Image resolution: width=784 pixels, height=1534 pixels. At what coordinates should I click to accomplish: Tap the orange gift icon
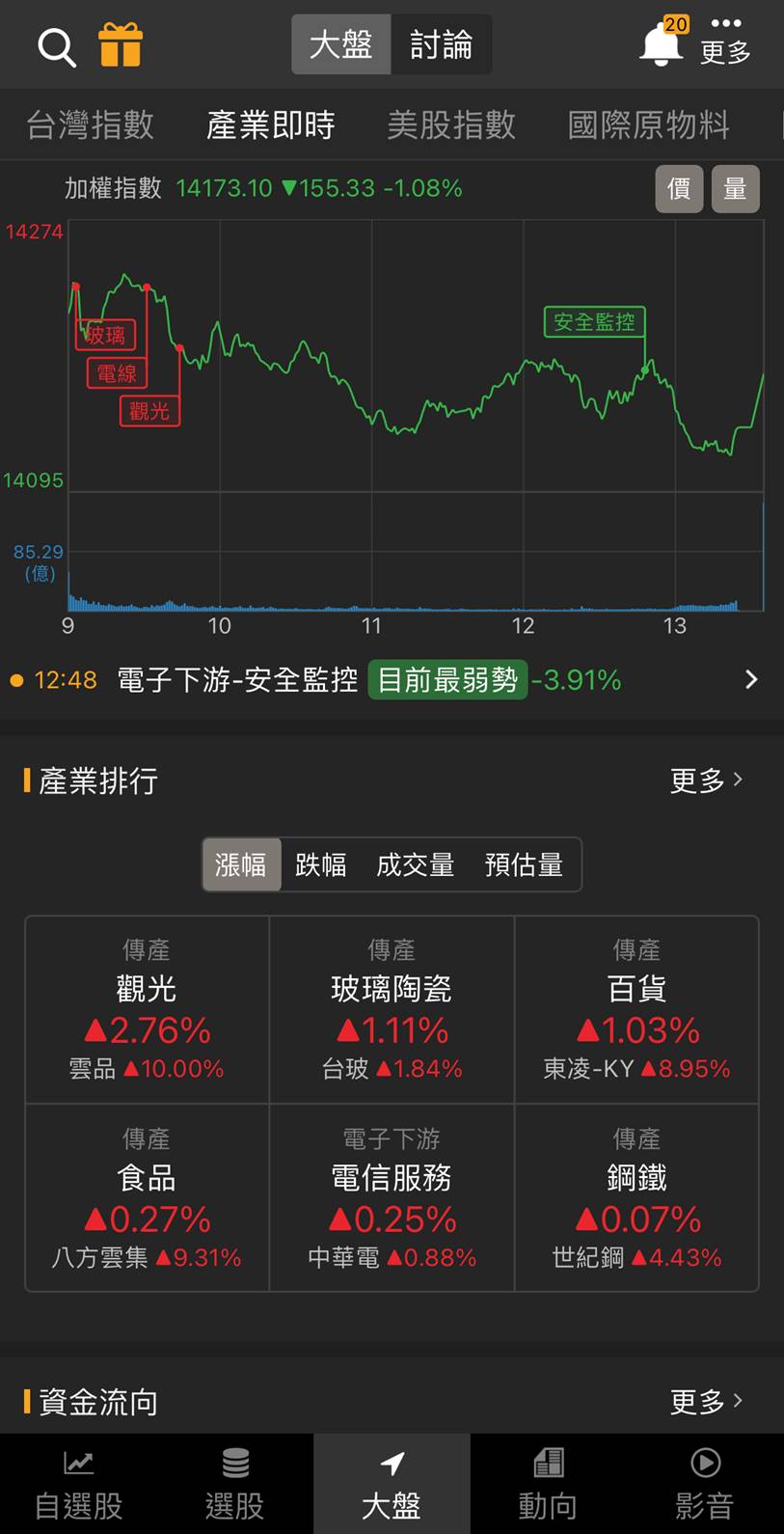coord(121,45)
